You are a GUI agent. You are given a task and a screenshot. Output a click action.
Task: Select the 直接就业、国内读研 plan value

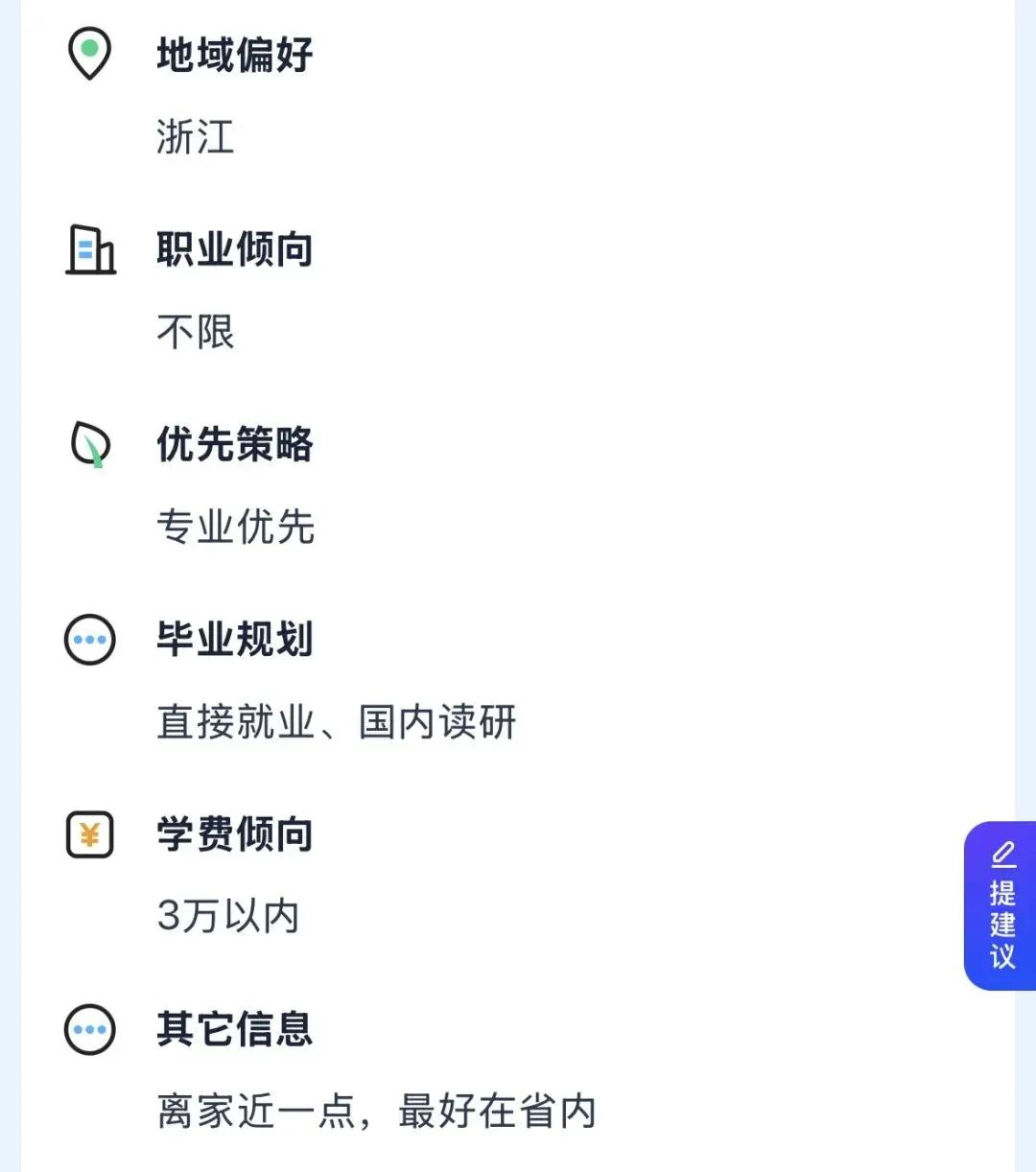point(336,724)
